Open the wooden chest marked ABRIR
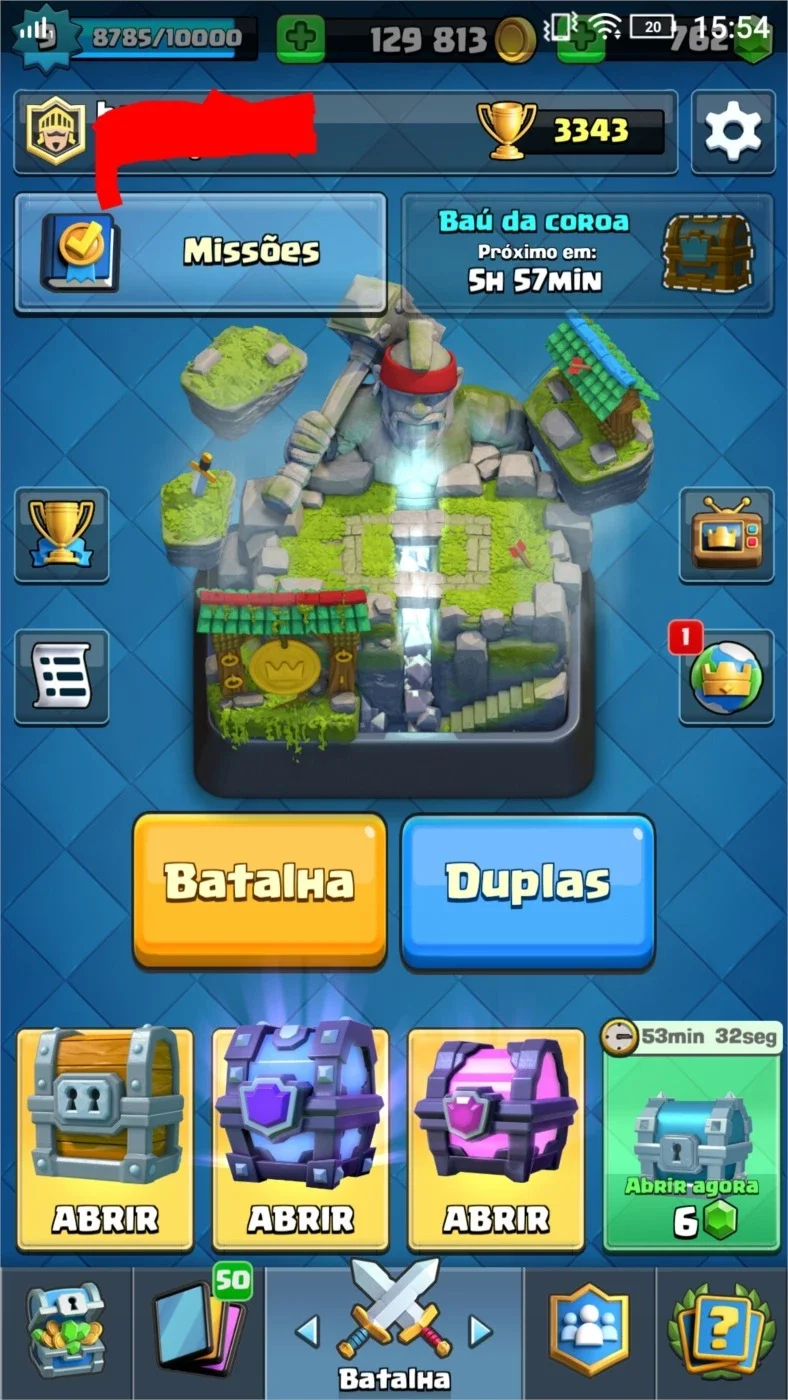The image size is (788, 1400). click(x=105, y=1139)
